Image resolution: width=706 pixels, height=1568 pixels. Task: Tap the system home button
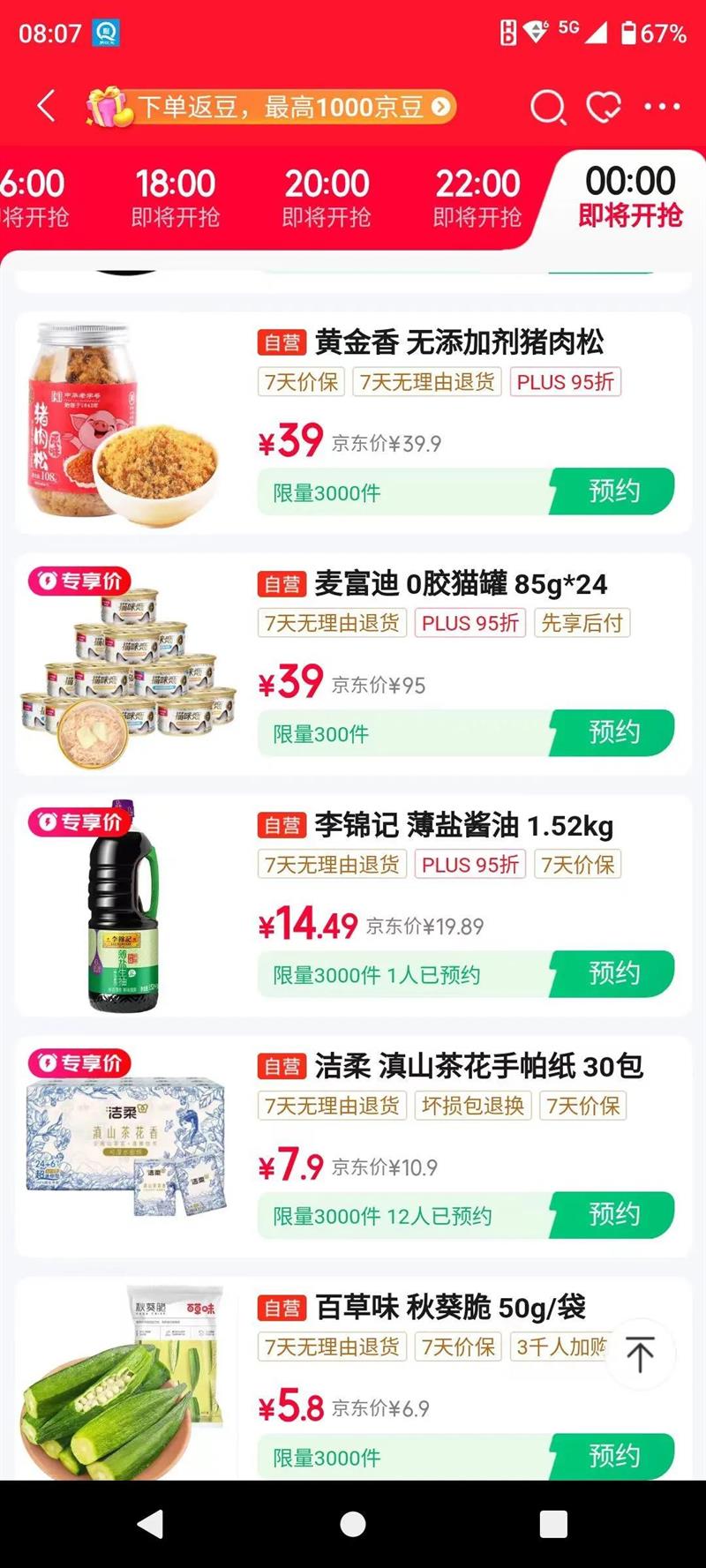point(353,1524)
